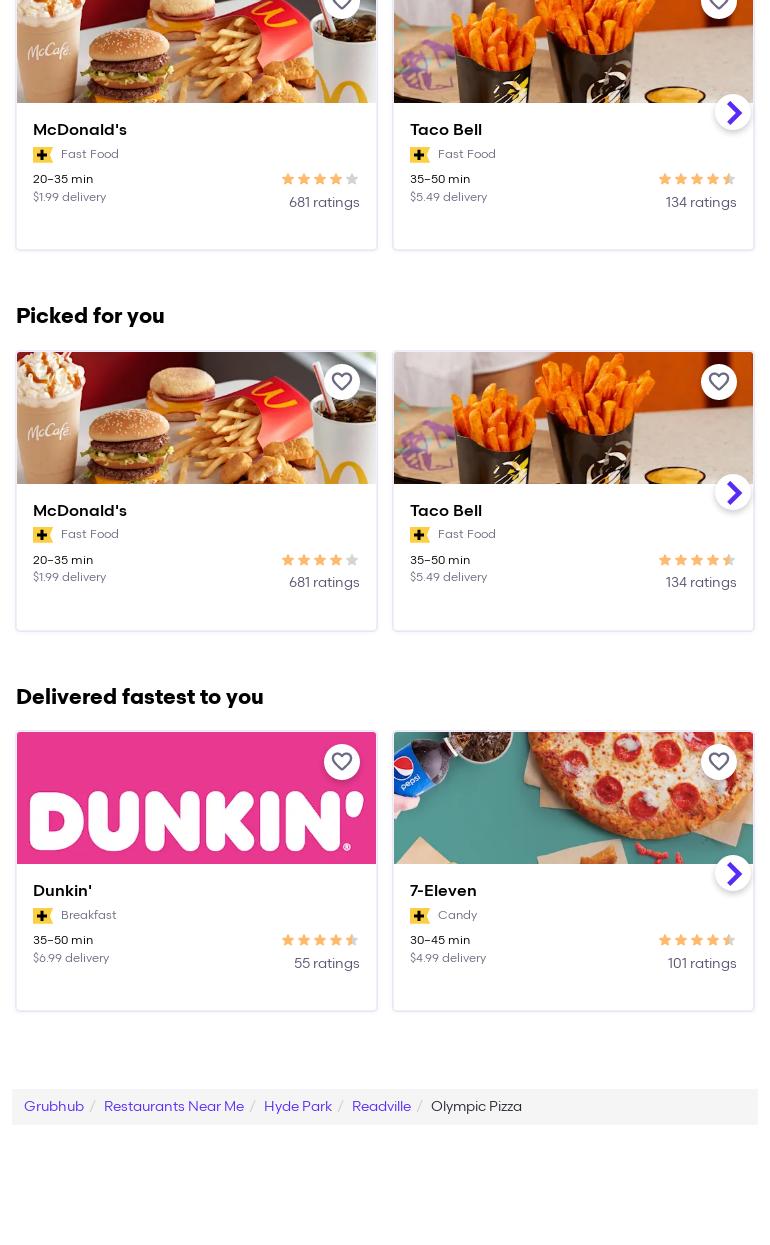This screenshot has width=770, height=1245.
Task: Click the Grubhub+ badge on 7-Eleven card
Action: click(x=420, y=916)
